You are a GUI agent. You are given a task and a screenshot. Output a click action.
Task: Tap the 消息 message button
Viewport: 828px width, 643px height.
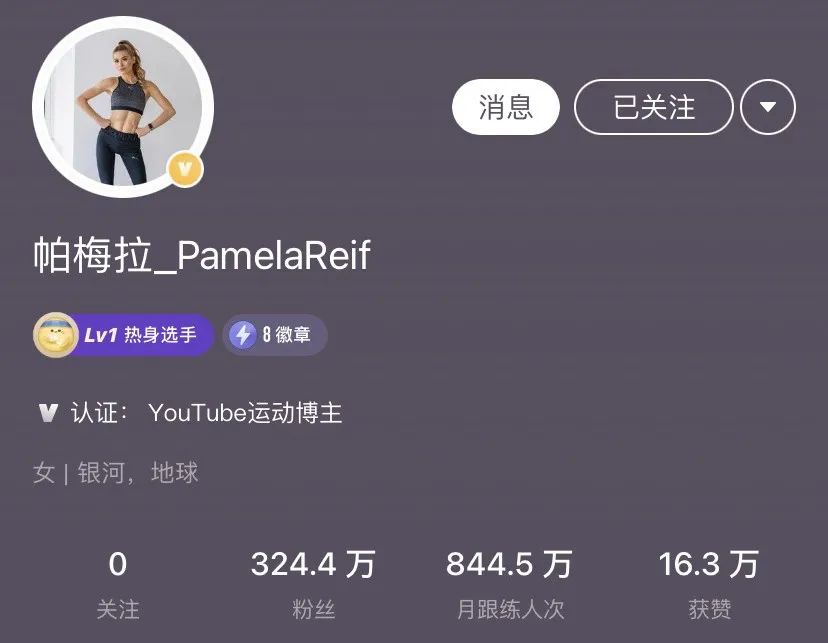[505, 107]
